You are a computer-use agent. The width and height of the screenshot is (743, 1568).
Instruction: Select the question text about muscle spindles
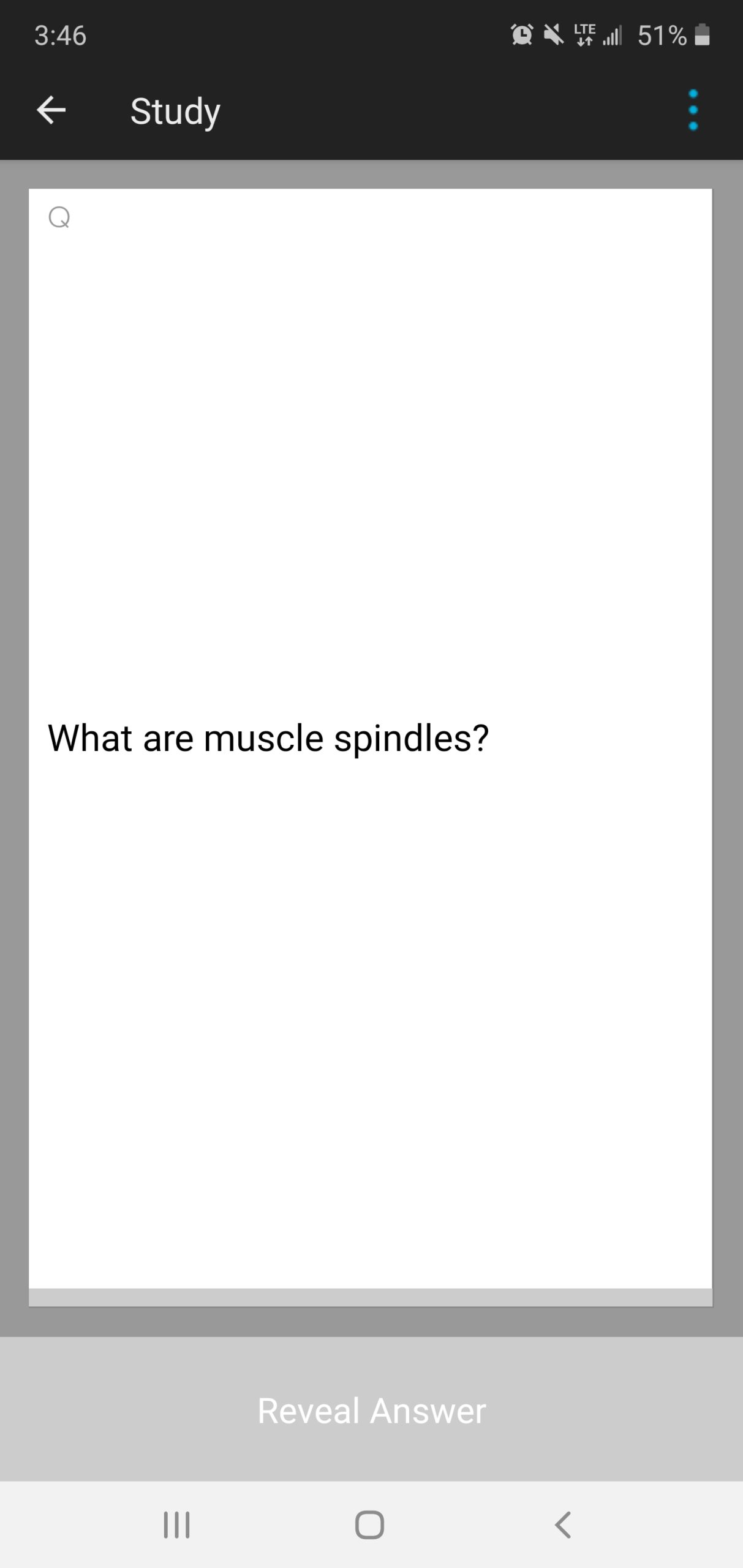pos(268,739)
